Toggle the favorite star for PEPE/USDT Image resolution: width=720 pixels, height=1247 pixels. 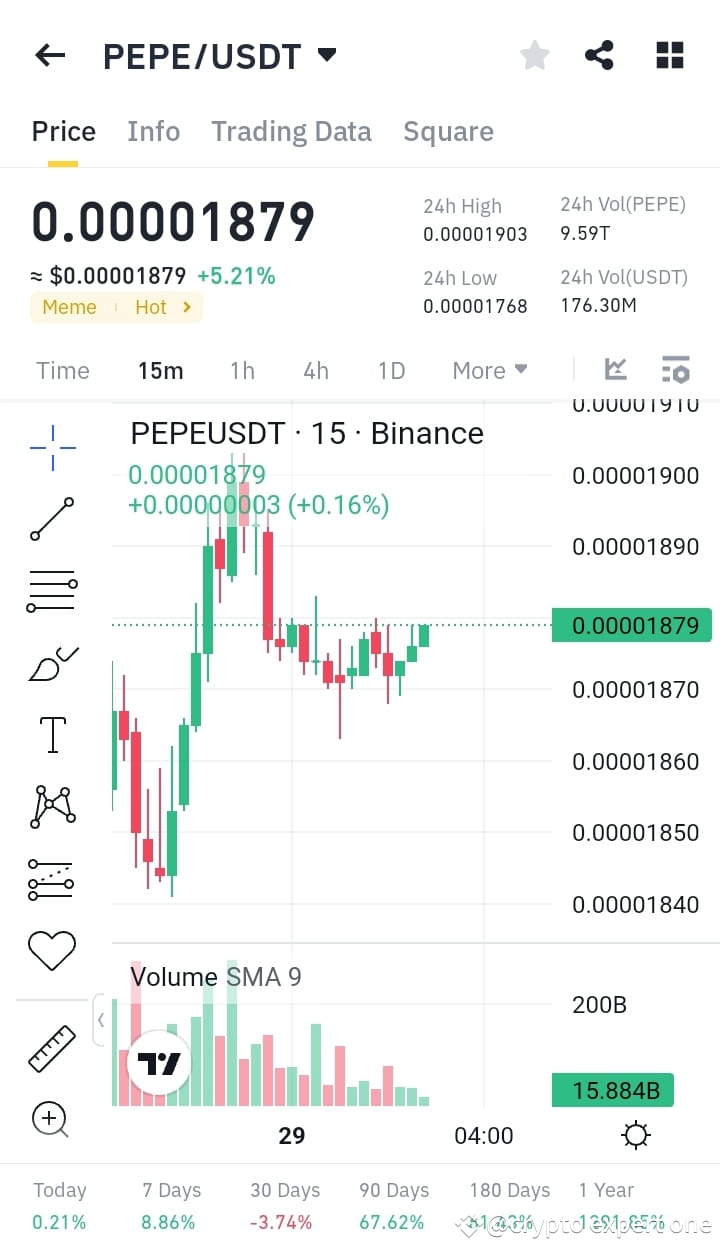534,55
